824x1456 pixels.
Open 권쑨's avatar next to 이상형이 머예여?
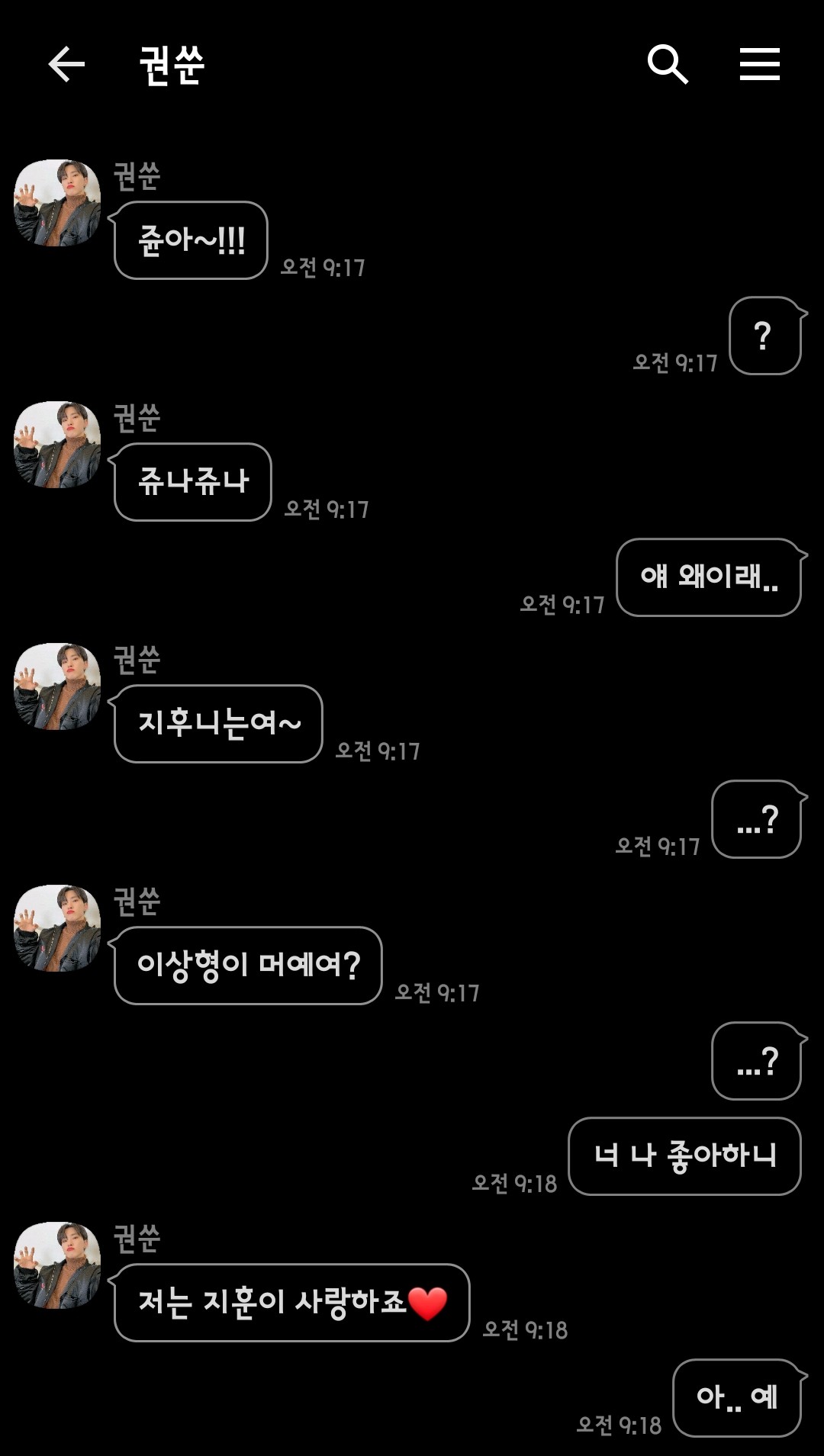coord(57,928)
